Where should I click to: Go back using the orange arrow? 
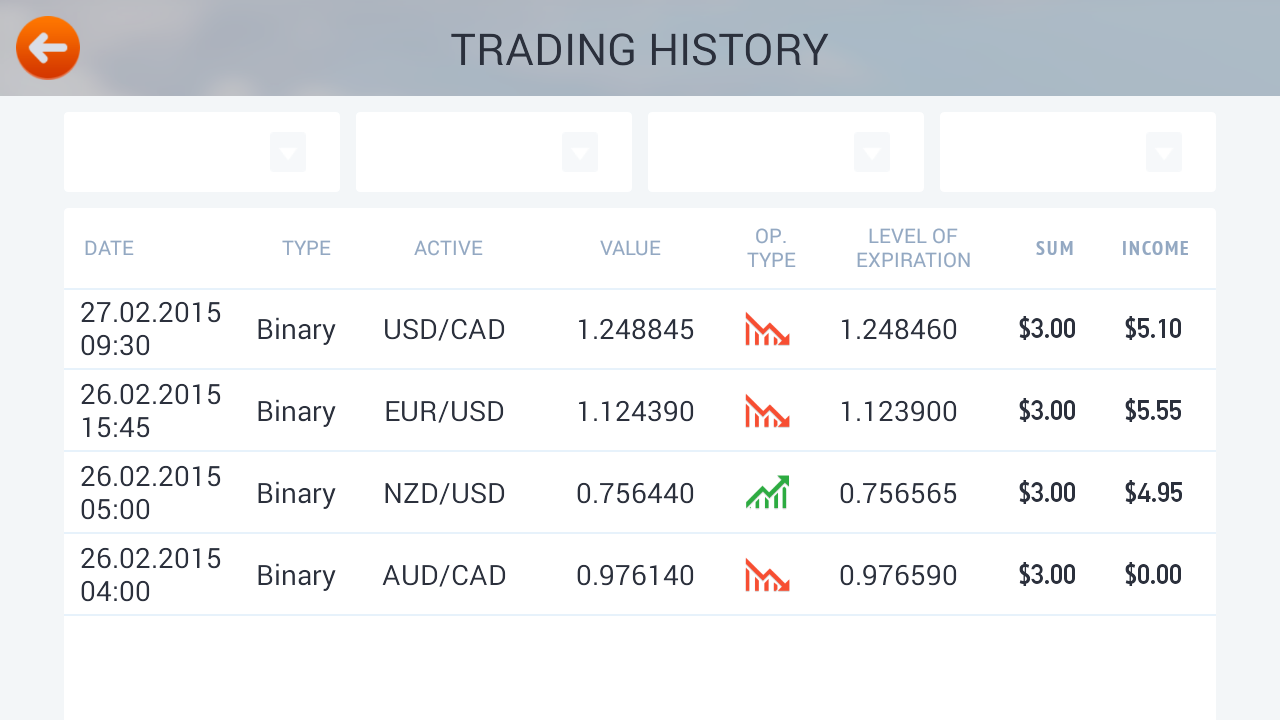coord(48,48)
